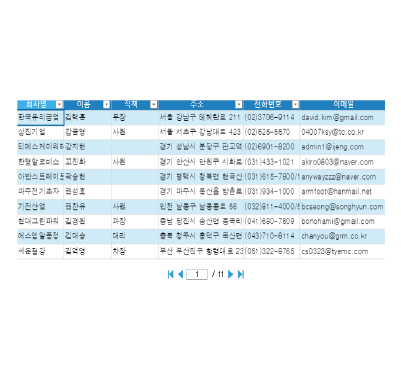Viewport: 401px width, 371px height.
Task: Open the 이름 column filter dropdown
Action: click(x=106, y=105)
